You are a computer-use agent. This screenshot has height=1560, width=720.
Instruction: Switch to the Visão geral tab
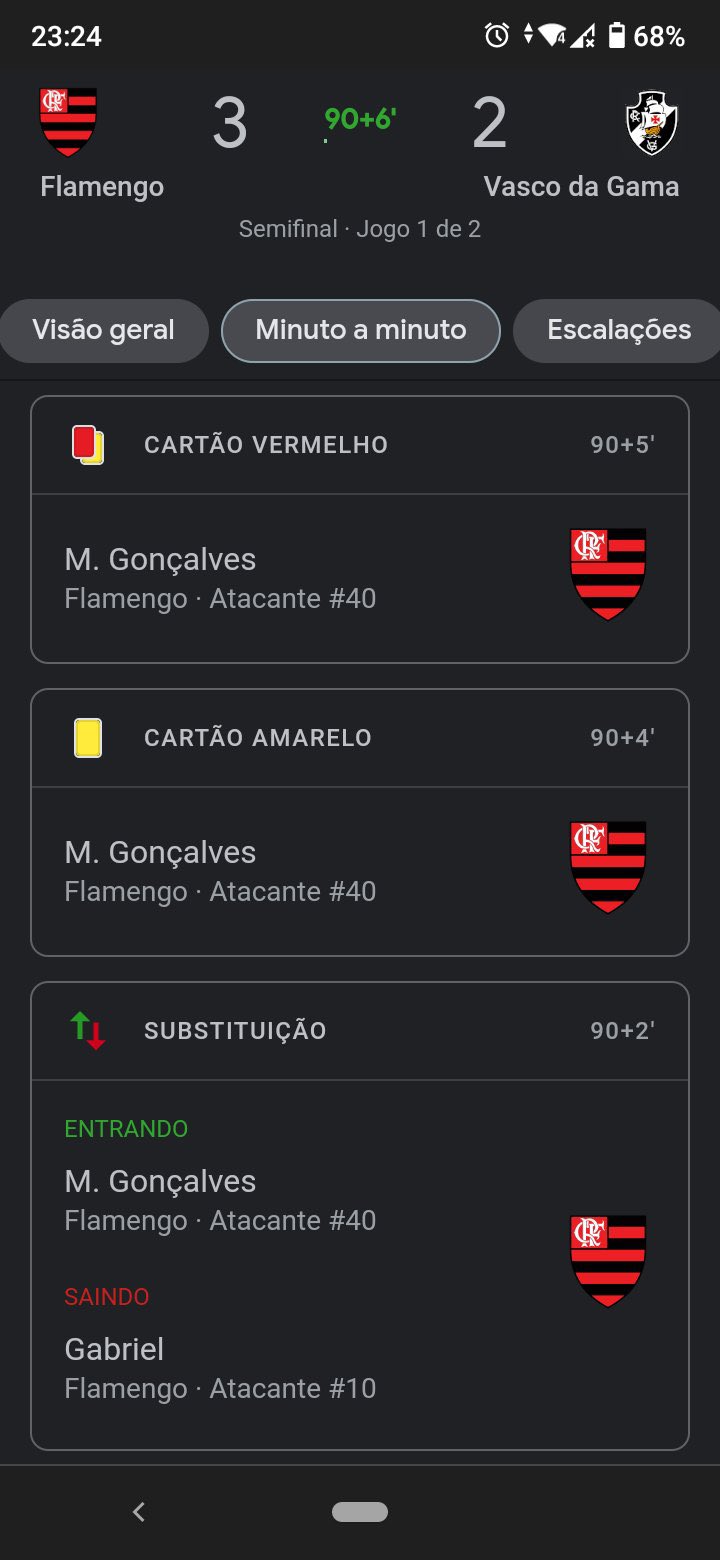pos(102,330)
